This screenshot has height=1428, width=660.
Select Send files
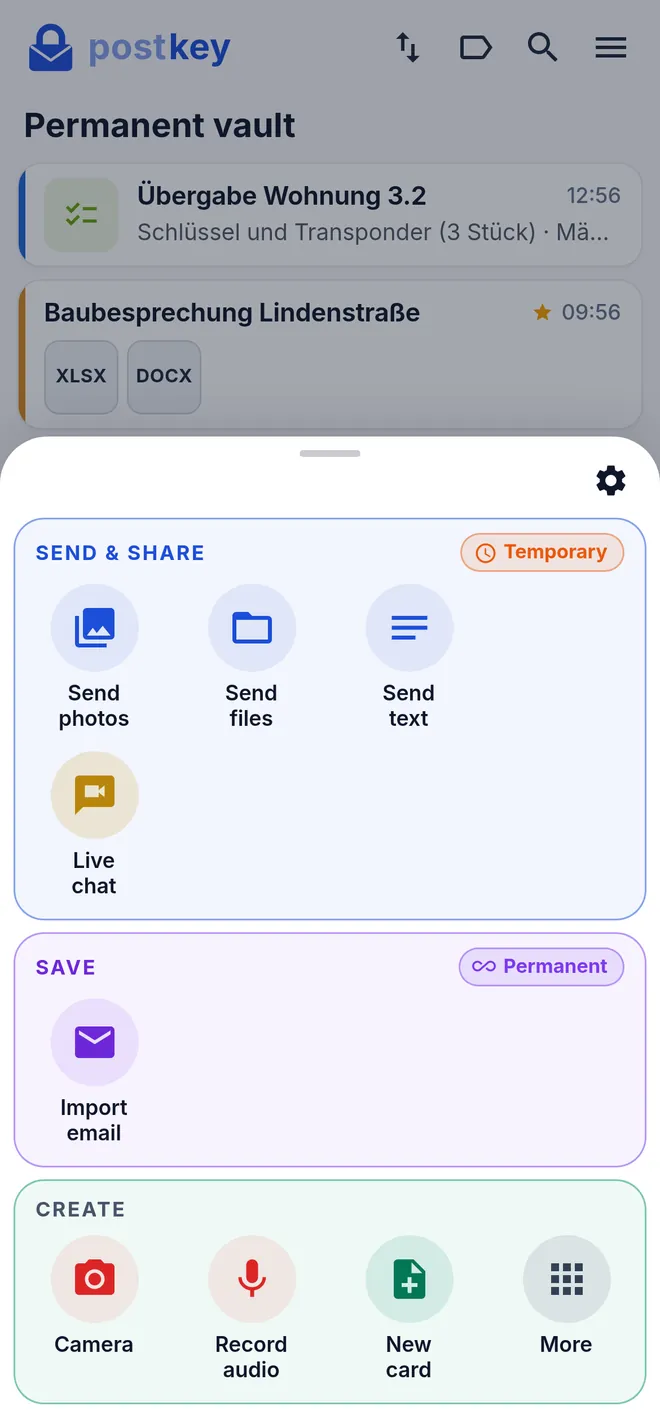point(251,656)
